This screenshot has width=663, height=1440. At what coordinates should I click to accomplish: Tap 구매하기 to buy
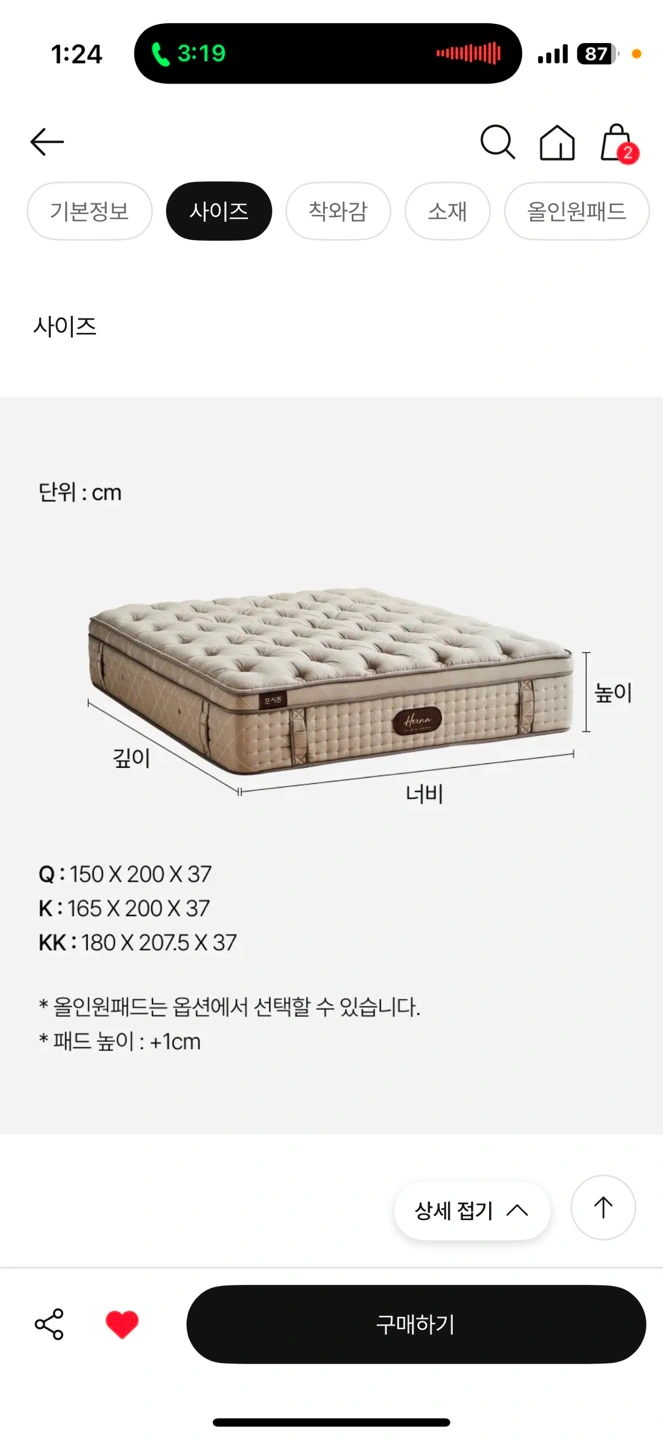pyautogui.click(x=416, y=1324)
